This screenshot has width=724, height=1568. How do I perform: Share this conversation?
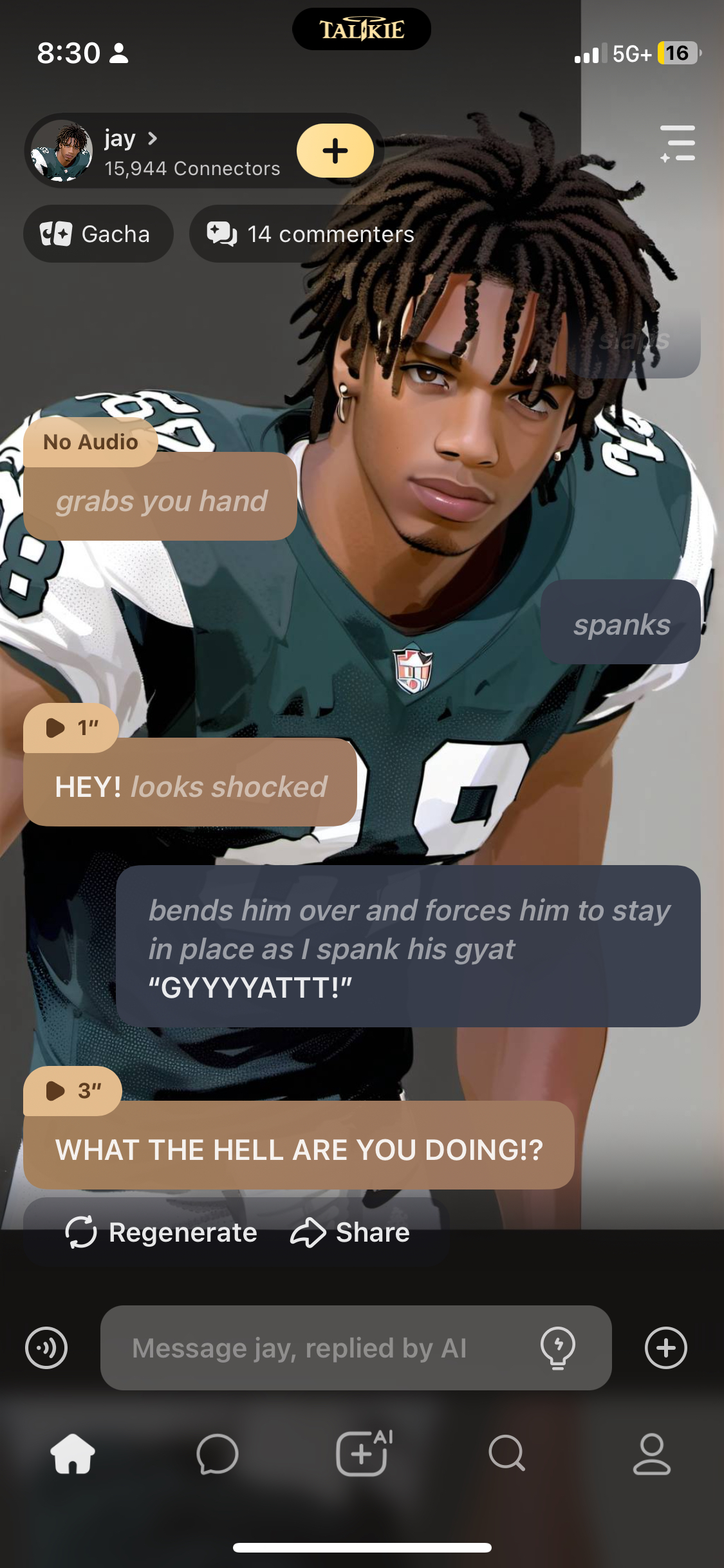tap(350, 1233)
